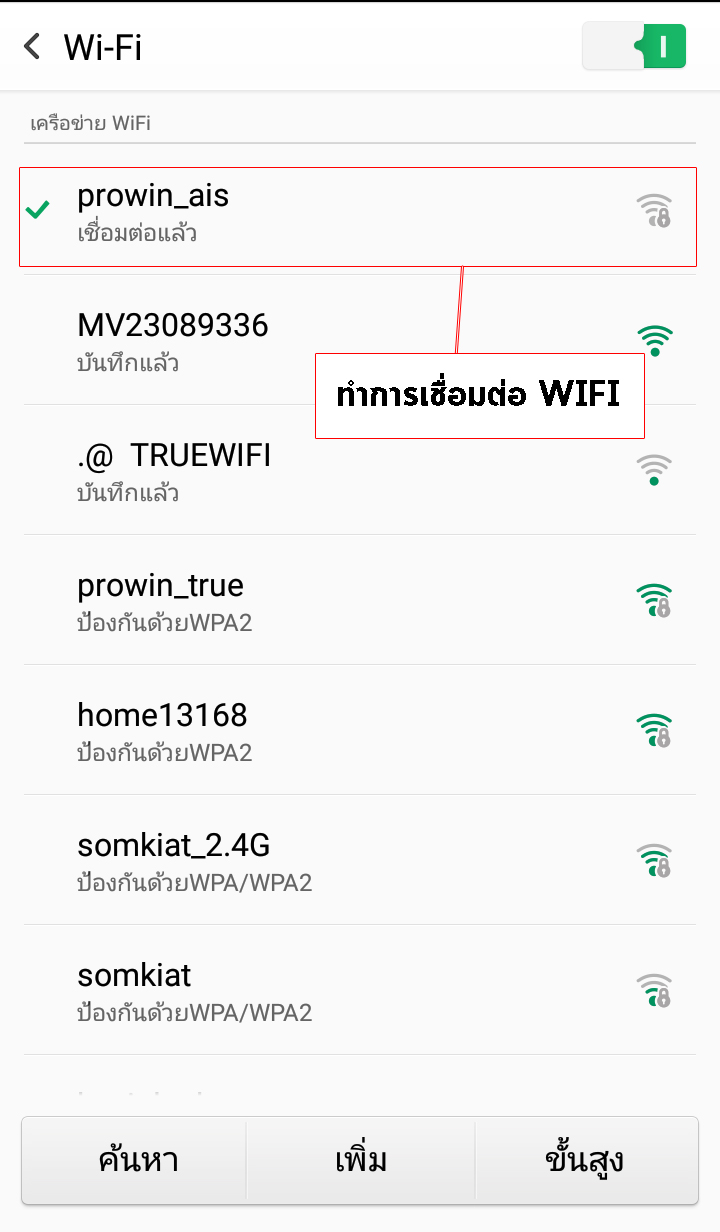Choose the somkiat network
Screen dimensions: 720x1232
[358, 990]
